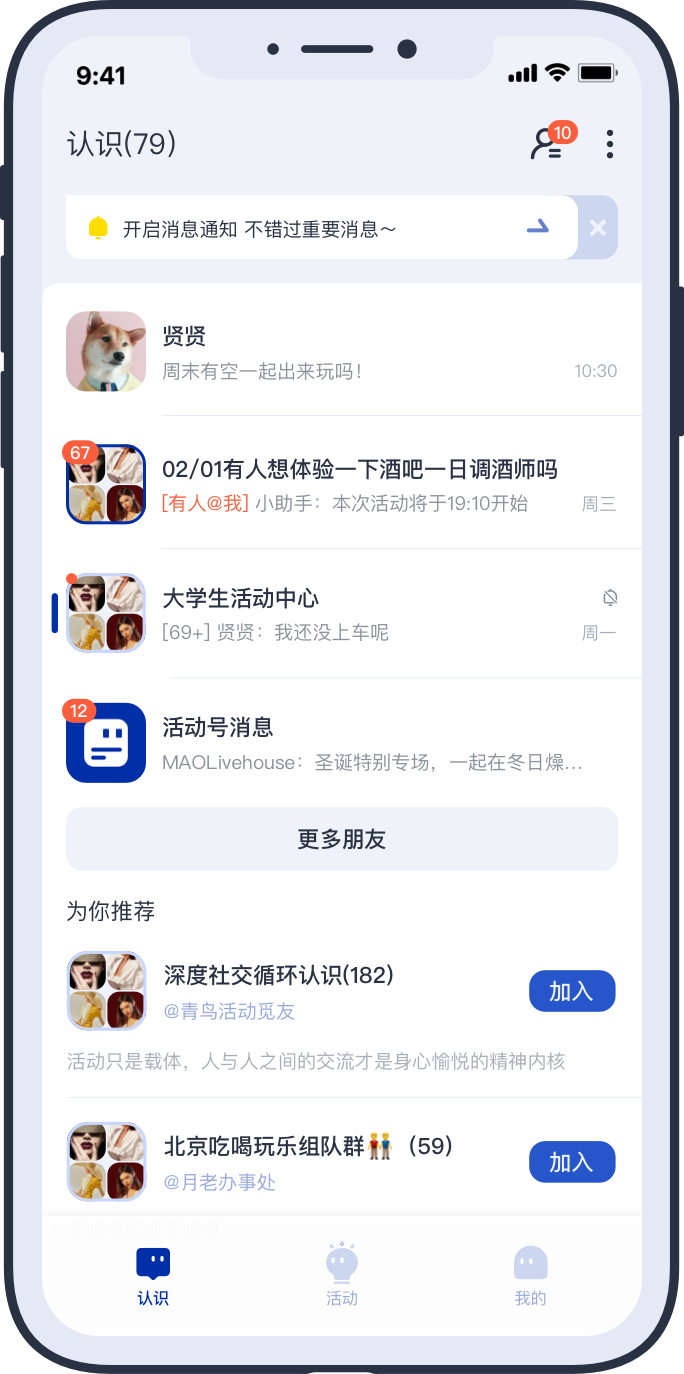Open the 大学生活动中心 group chat
684x1374 pixels.
[x=360, y=613]
